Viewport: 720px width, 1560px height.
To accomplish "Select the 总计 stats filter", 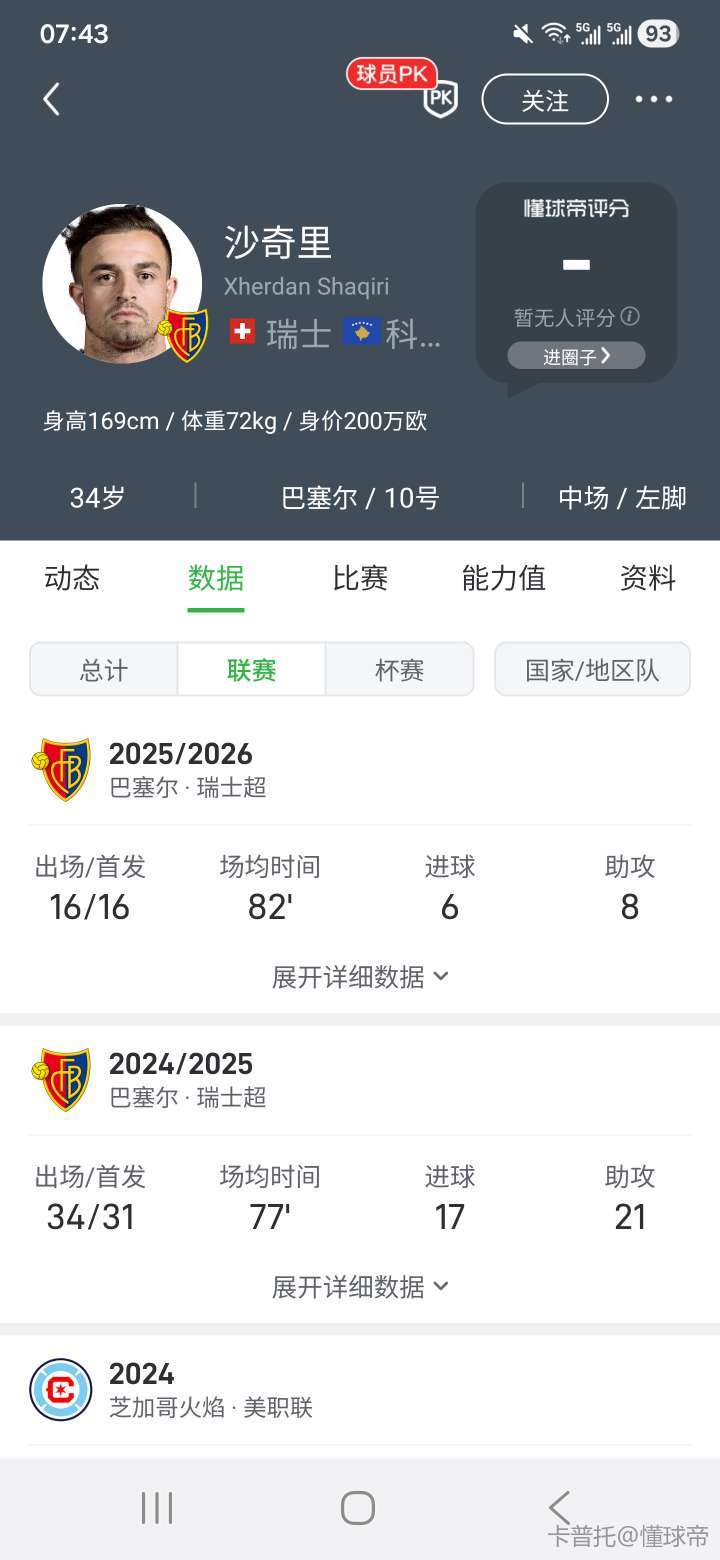I will (x=104, y=670).
